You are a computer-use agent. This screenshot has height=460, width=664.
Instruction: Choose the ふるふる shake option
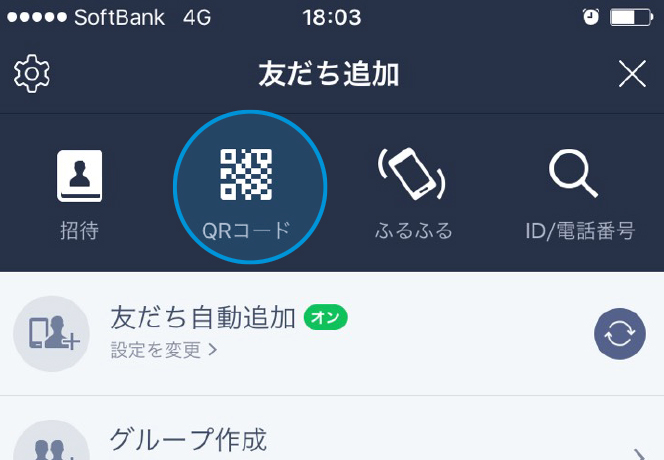[413, 194]
